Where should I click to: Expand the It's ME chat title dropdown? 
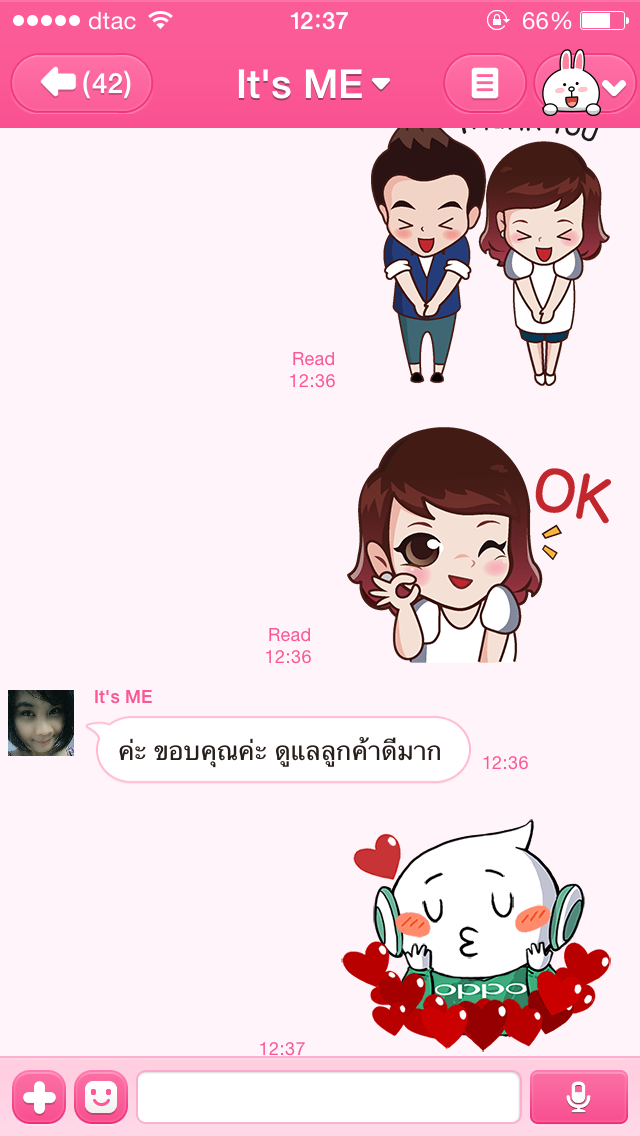coord(313,85)
